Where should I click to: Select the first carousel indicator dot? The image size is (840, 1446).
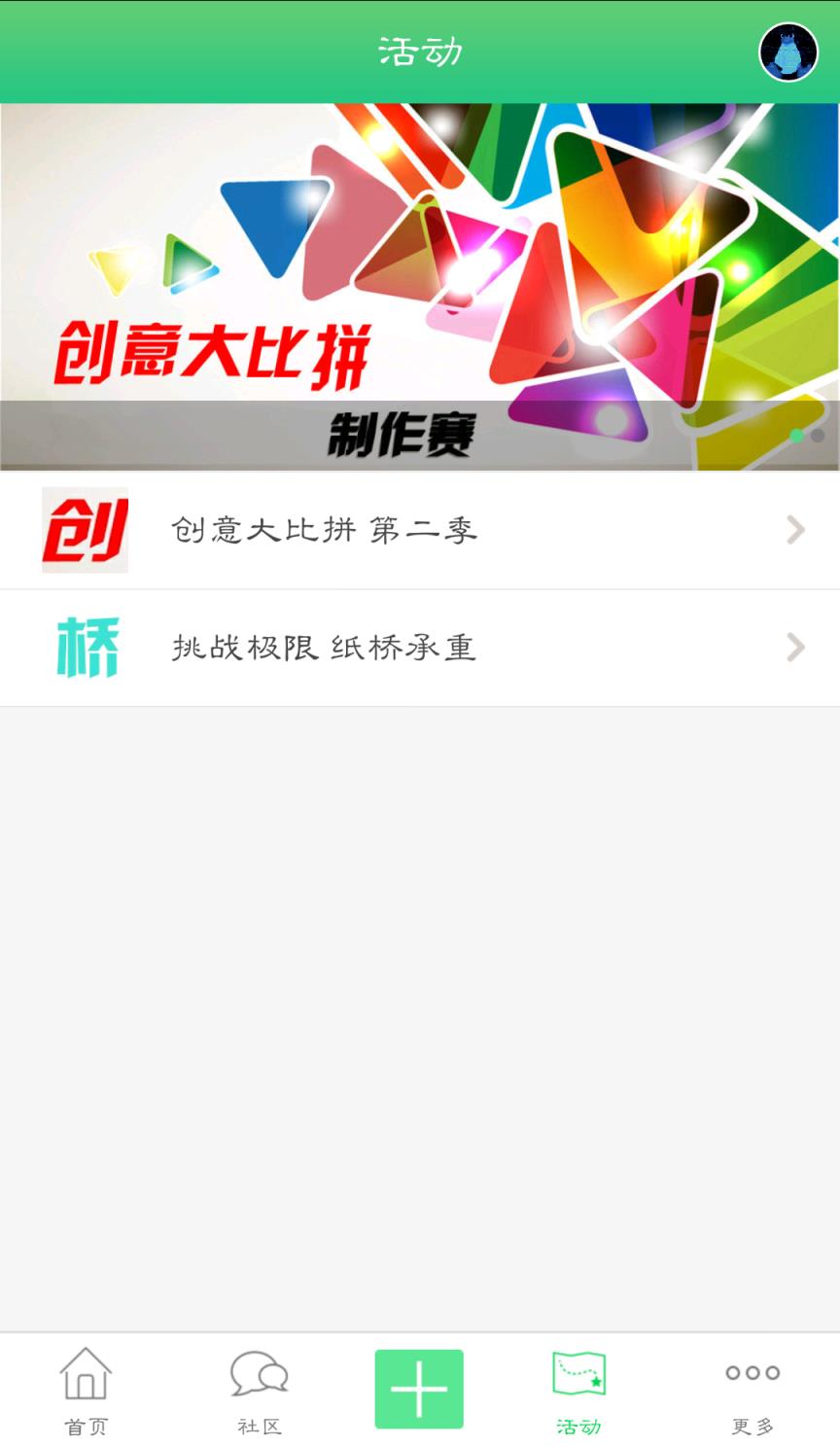pyautogui.click(x=796, y=438)
